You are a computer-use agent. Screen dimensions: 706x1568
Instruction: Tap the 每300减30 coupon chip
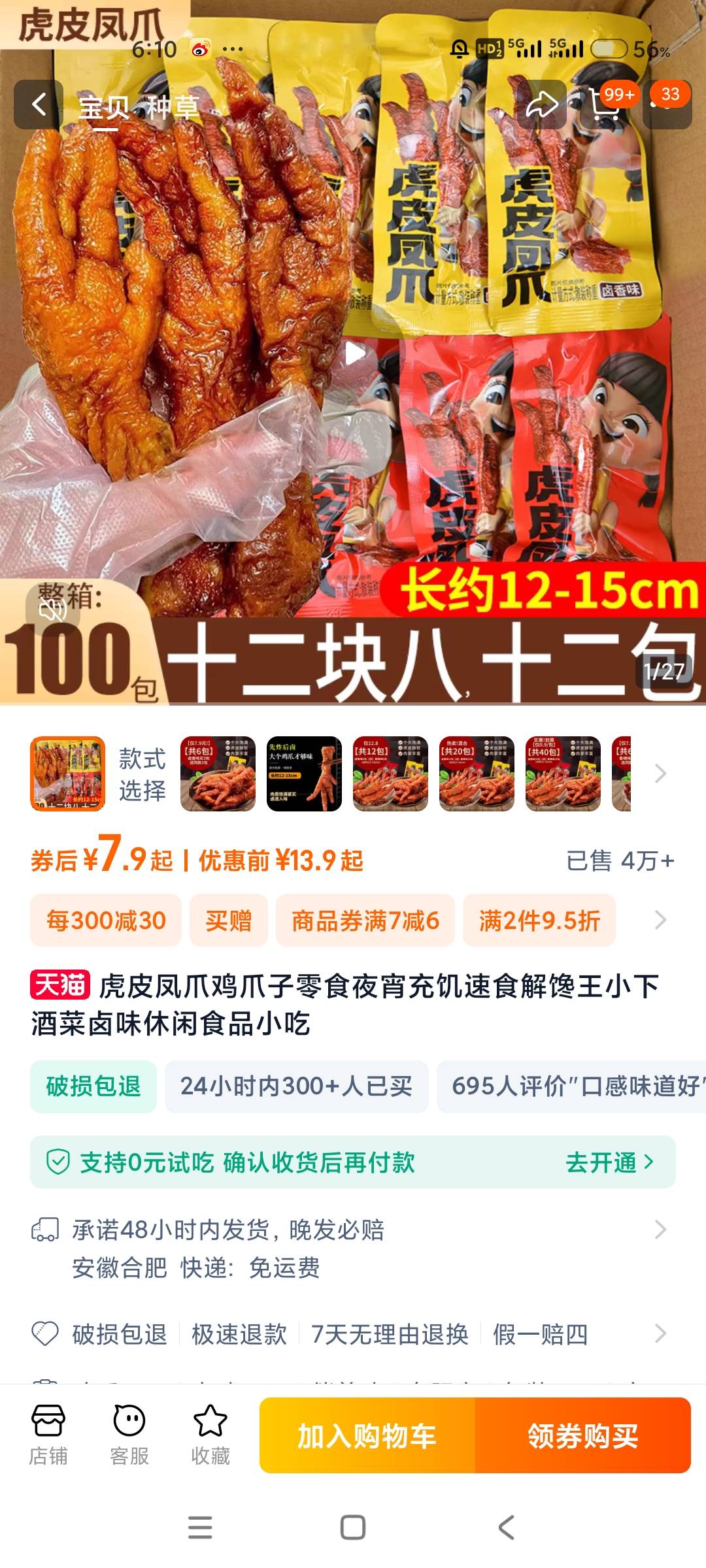[x=106, y=921]
